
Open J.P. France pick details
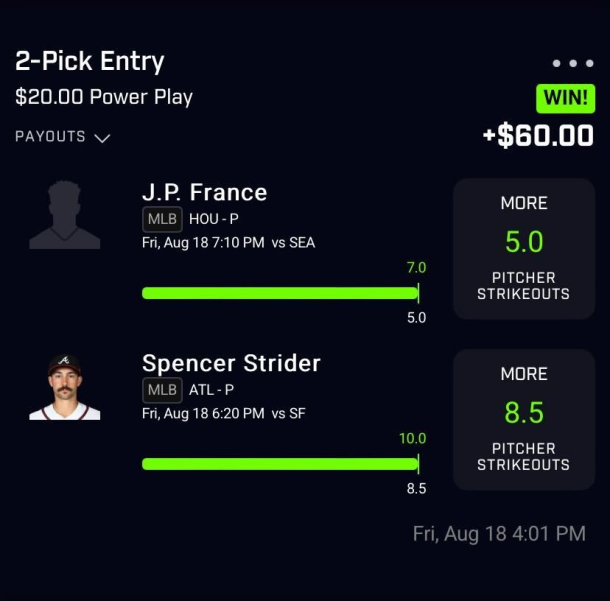click(205, 192)
